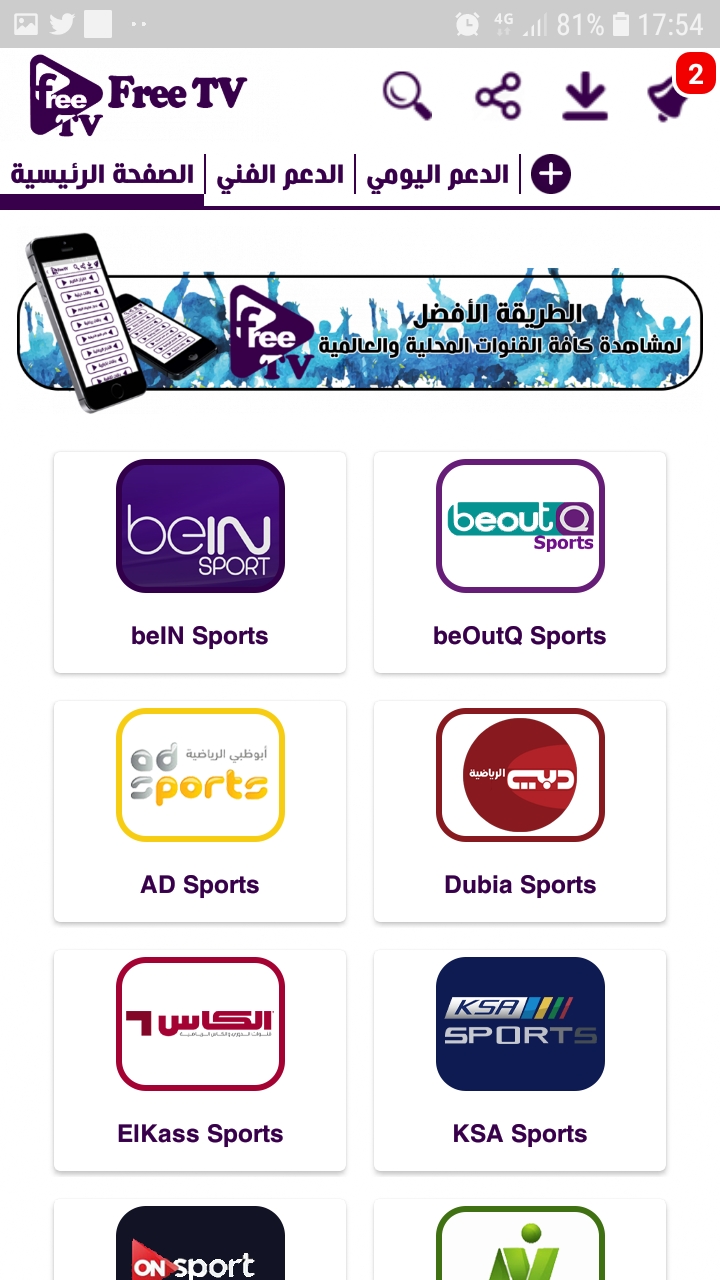Switch to the الدعم اليومي tab
This screenshot has height=1280, width=720.
[x=440, y=173]
